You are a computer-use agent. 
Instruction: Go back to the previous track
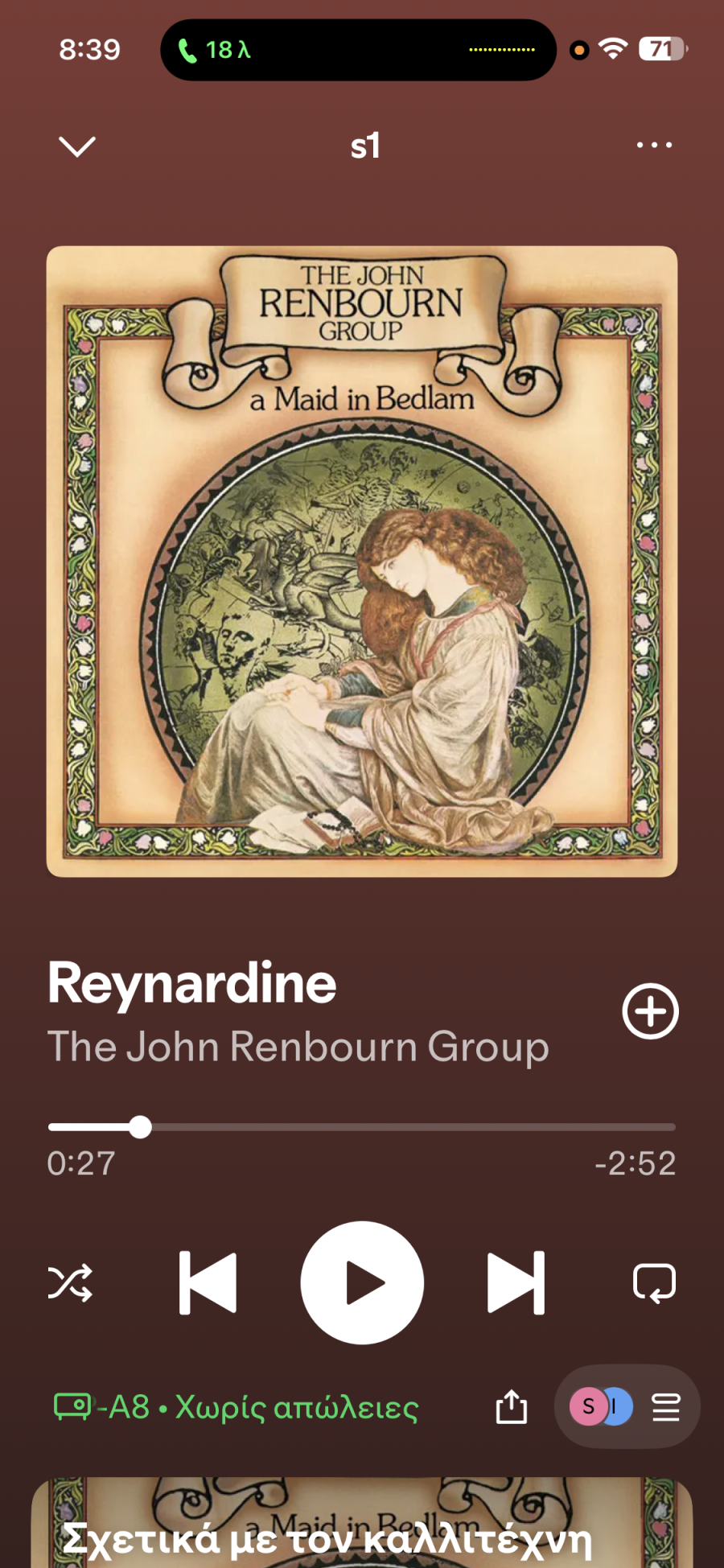coord(208,1282)
